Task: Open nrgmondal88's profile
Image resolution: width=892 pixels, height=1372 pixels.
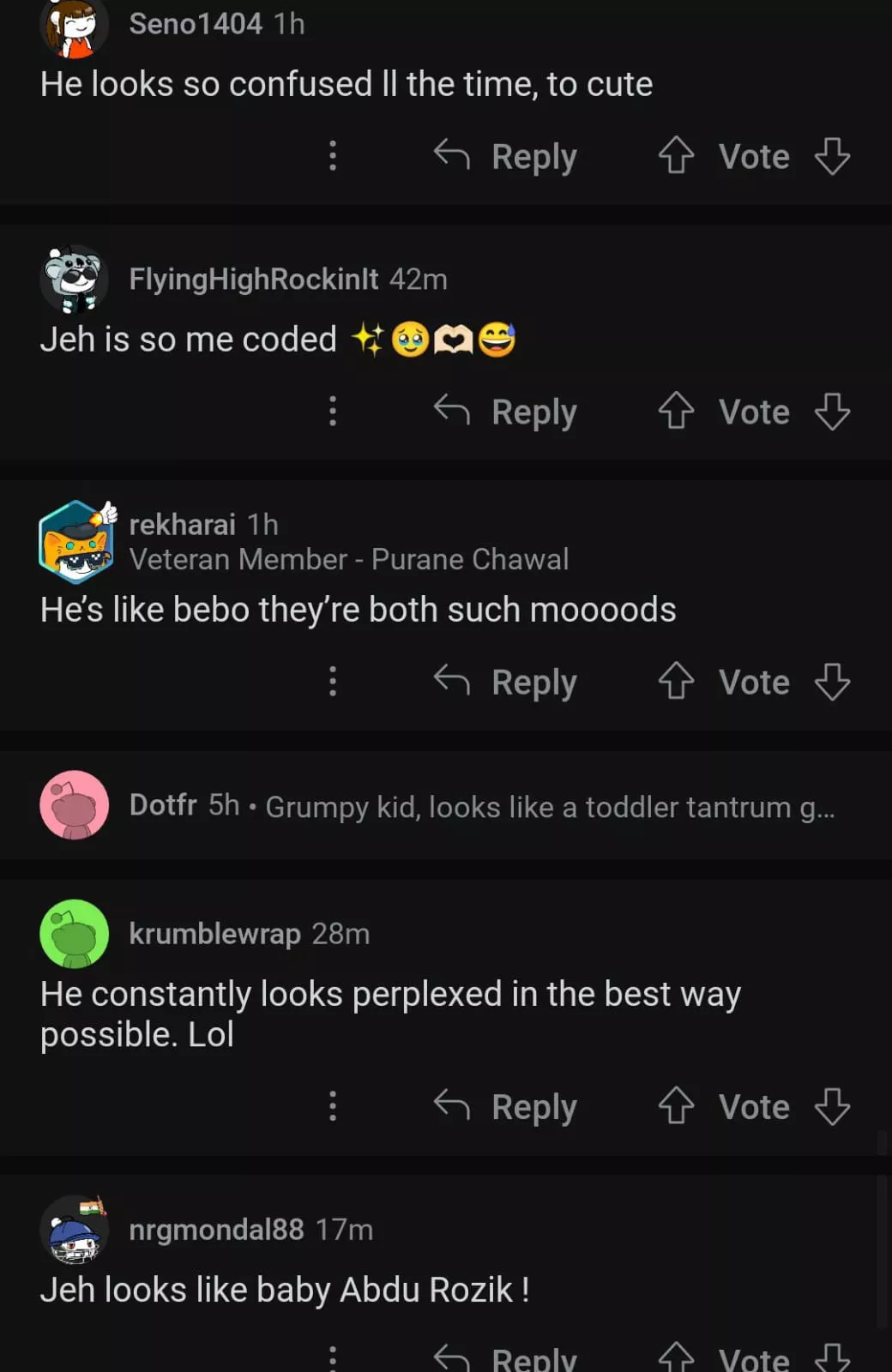Action: tap(216, 1230)
